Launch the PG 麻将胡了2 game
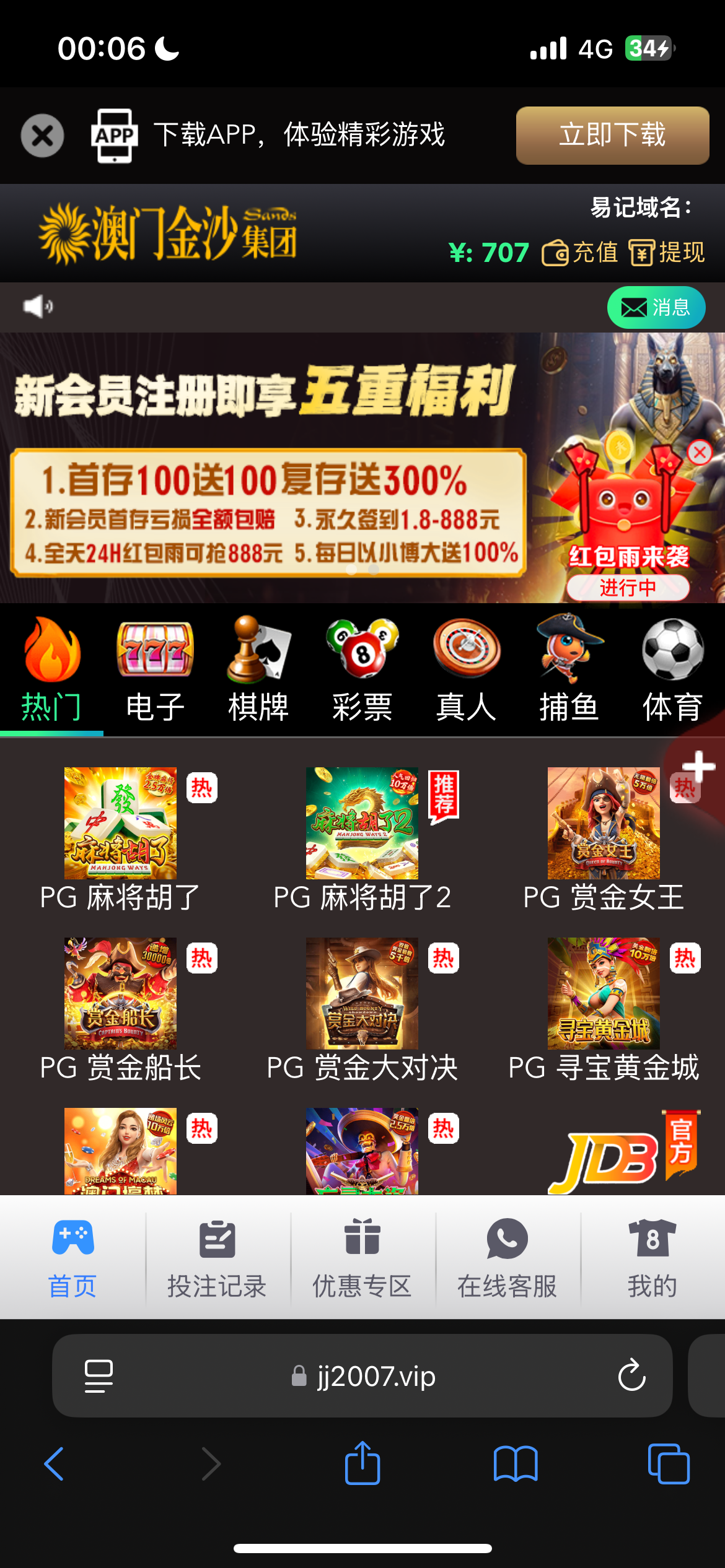725x1568 pixels. (362, 824)
